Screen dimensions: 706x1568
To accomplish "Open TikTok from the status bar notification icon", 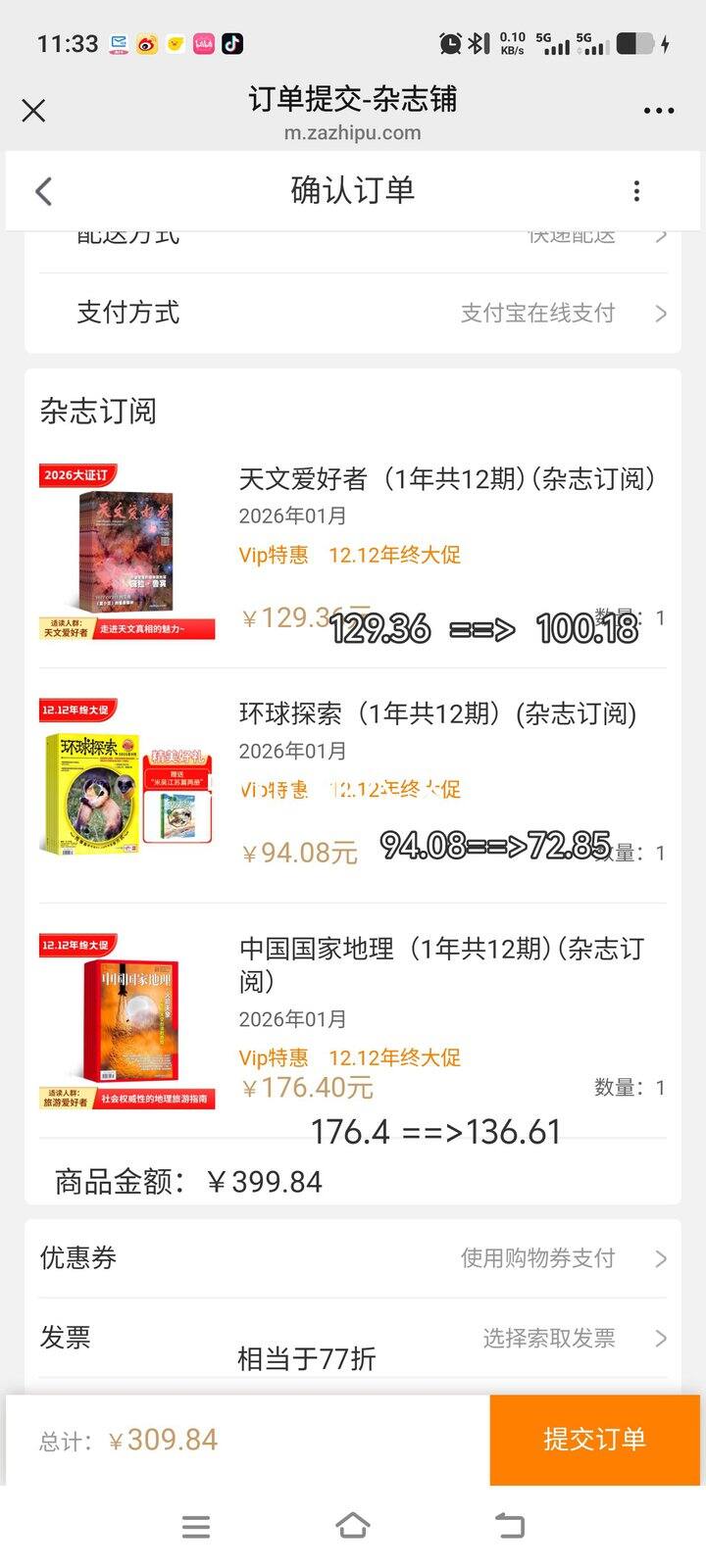I will coord(232,43).
